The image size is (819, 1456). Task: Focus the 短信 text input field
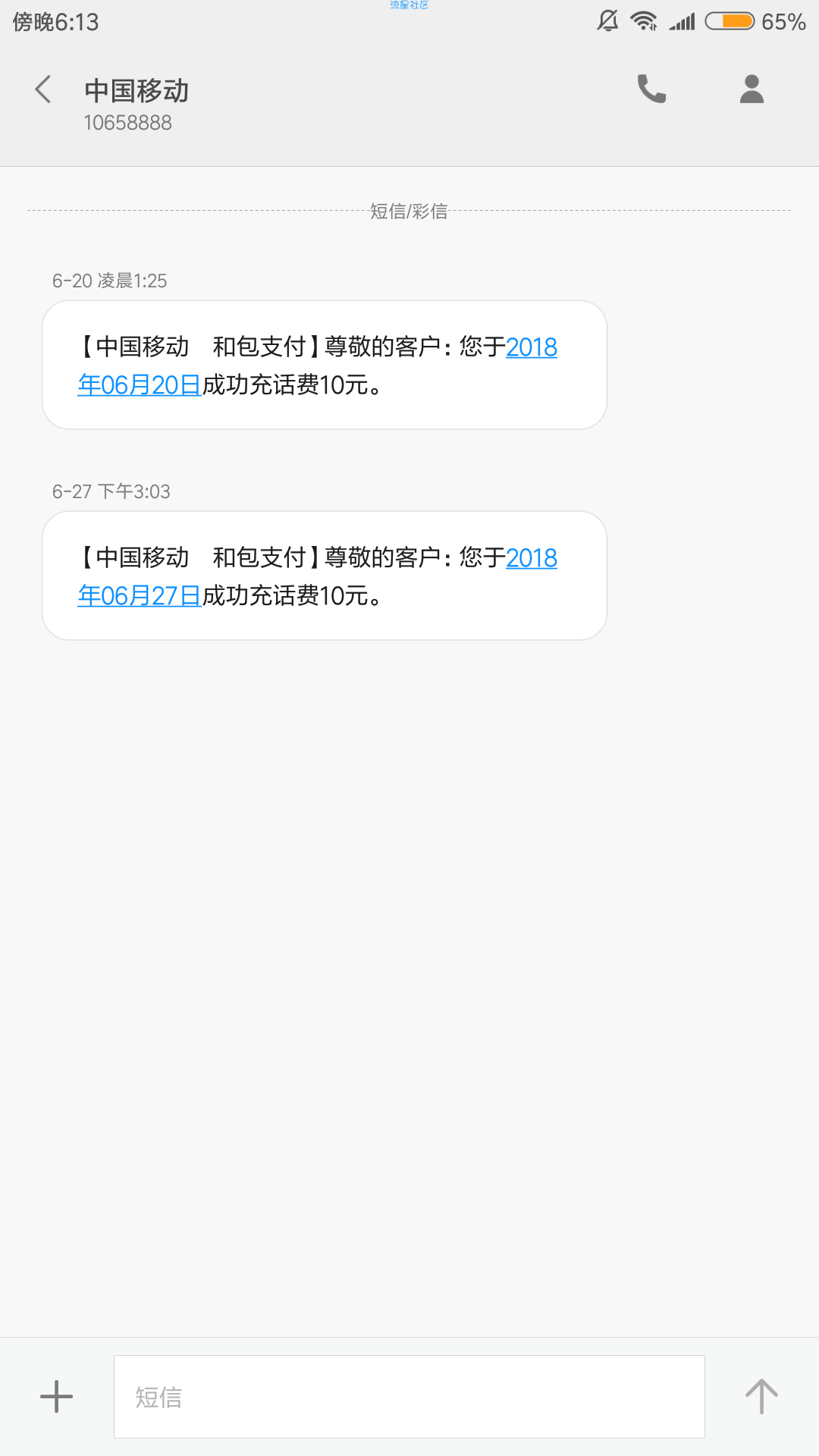coord(409,1397)
